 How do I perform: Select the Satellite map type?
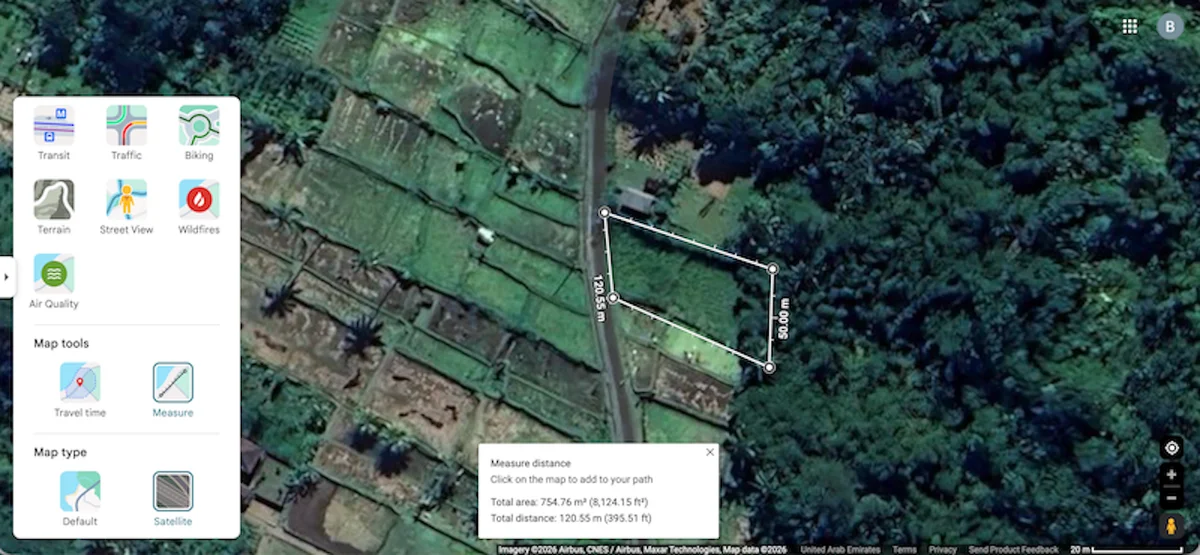tap(173, 492)
